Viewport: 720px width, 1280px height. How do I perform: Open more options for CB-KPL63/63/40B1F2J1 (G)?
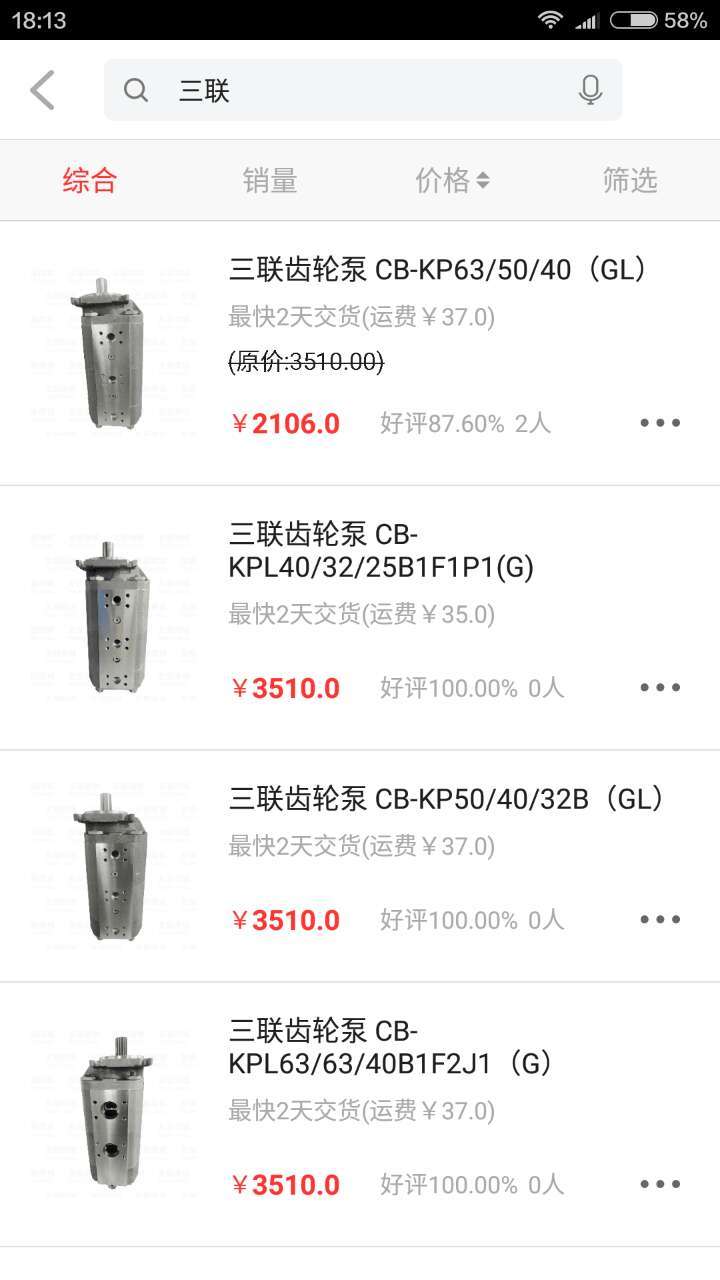click(x=660, y=1185)
